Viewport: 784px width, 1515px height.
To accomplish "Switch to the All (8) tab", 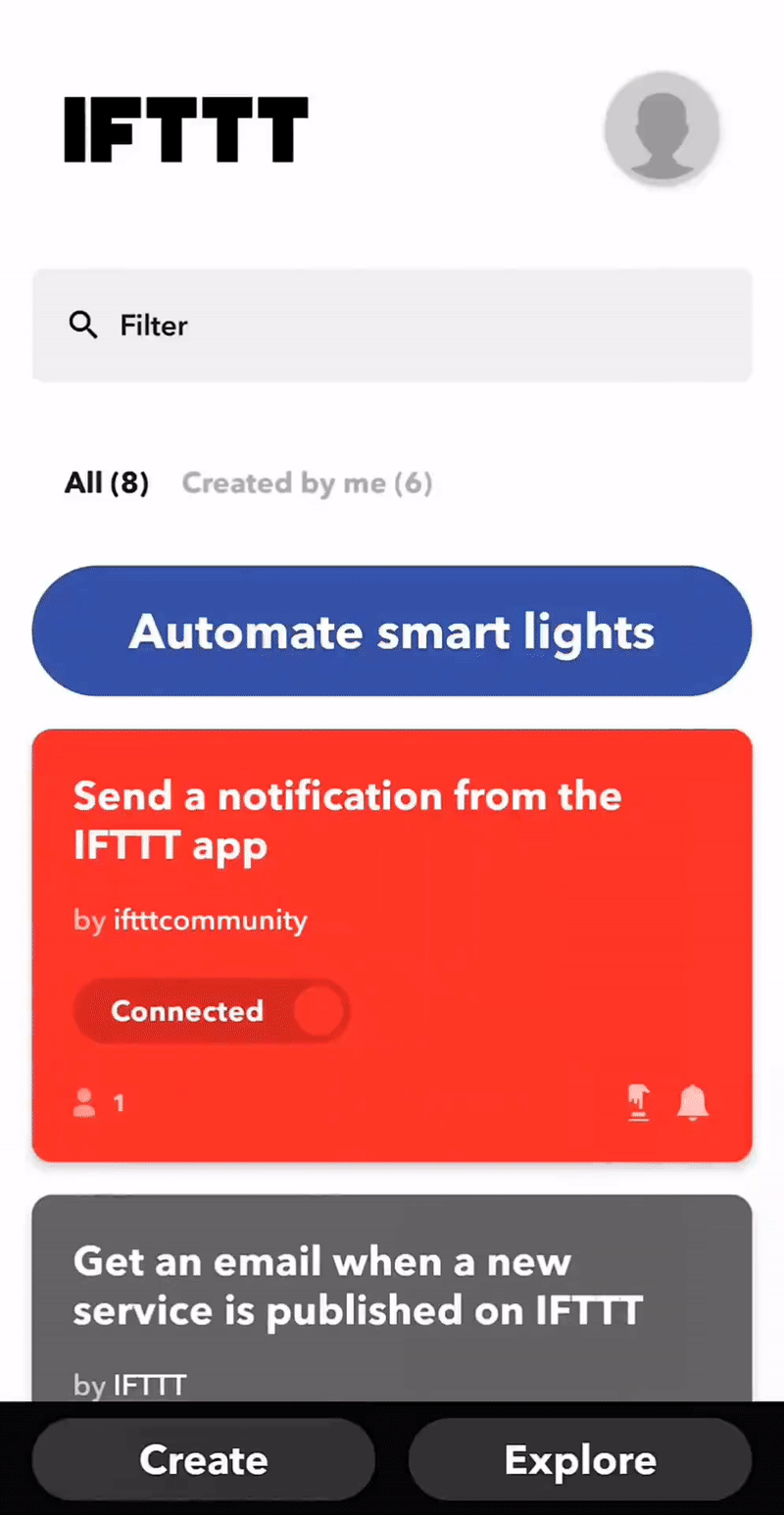I will click(107, 482).
